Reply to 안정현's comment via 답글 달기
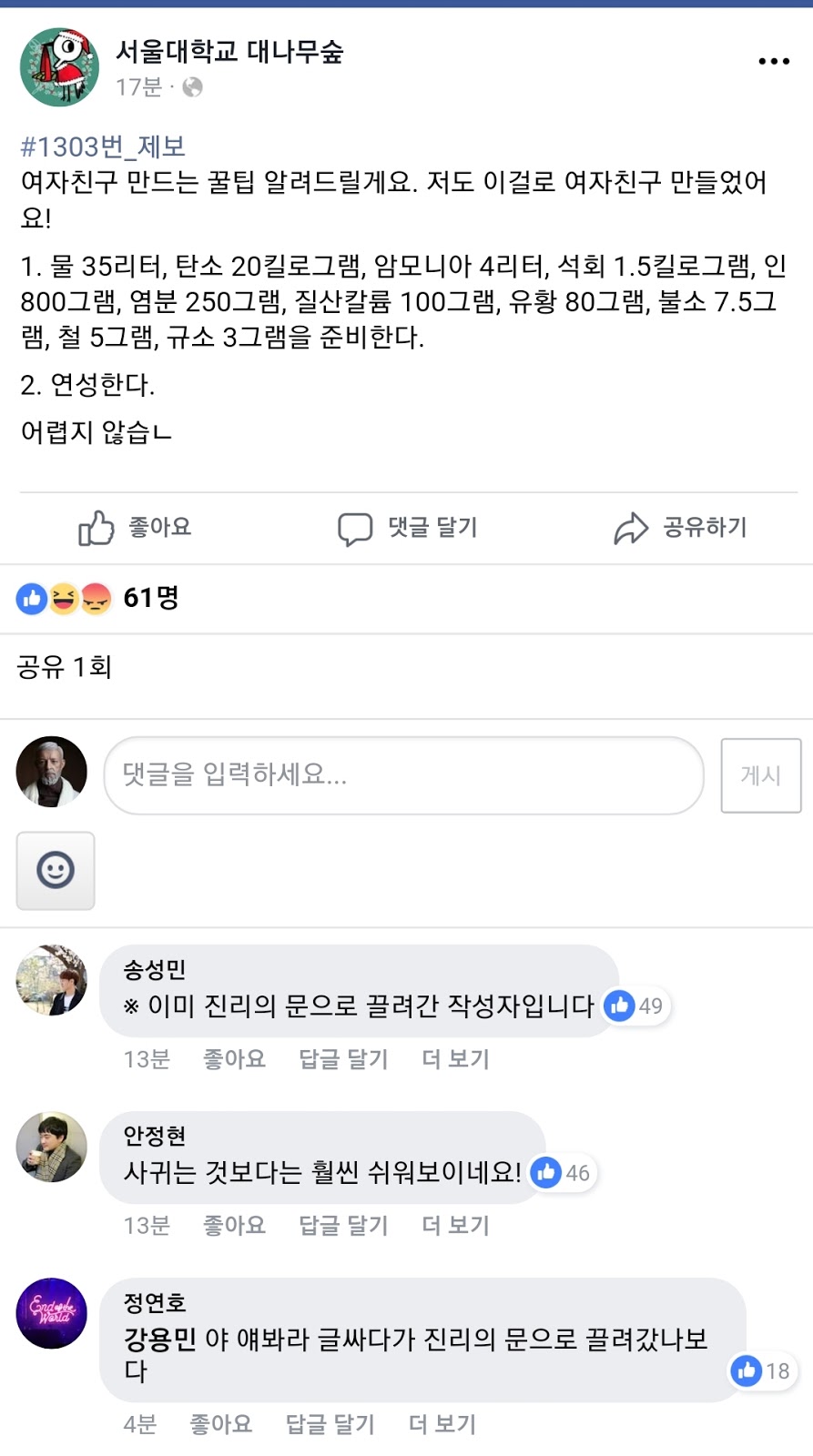The image size is (813, 1456). pos(343,1226)
